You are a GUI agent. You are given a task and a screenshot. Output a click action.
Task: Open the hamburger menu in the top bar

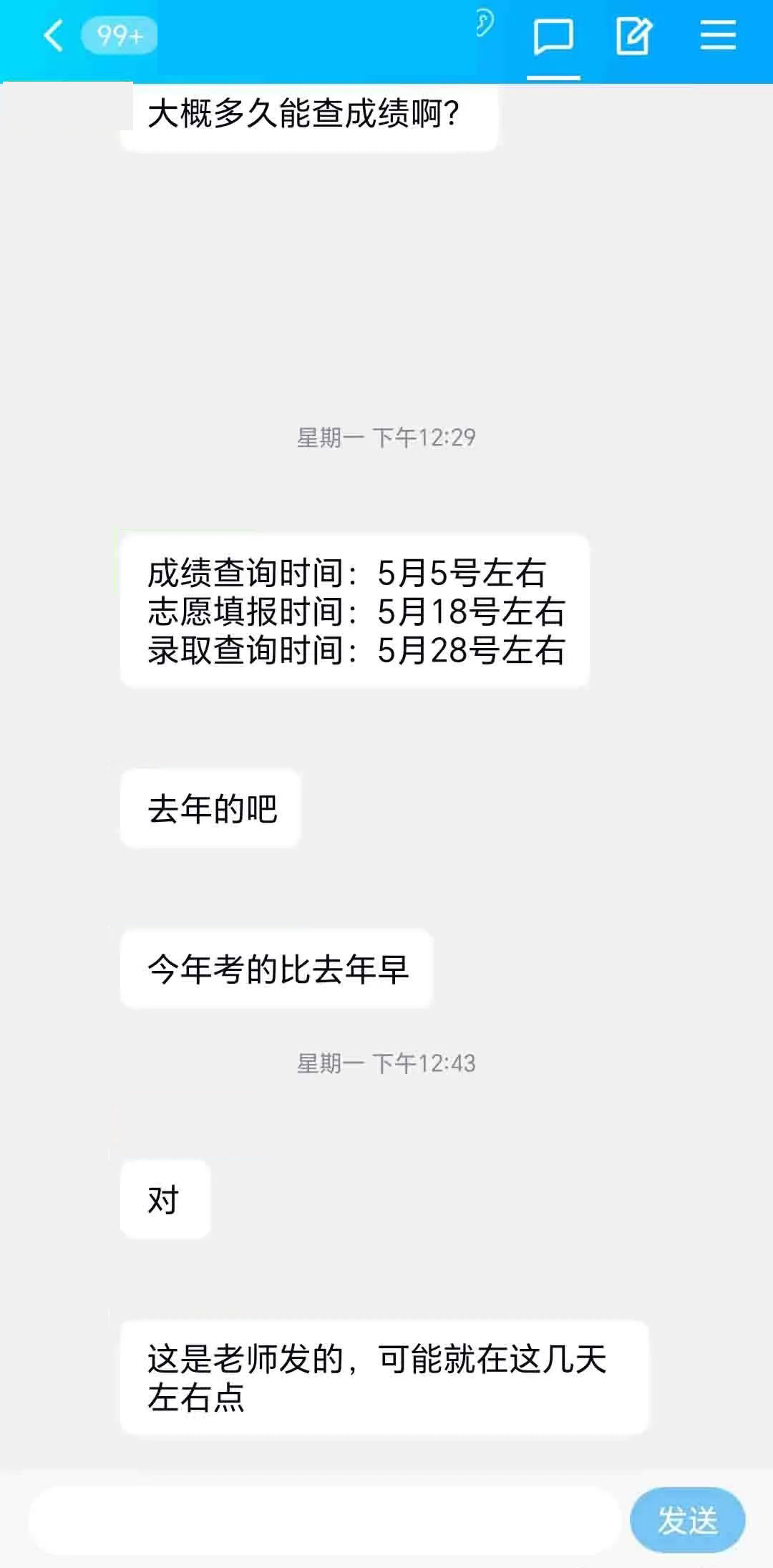pyautogui.click(x=718, y=34)
